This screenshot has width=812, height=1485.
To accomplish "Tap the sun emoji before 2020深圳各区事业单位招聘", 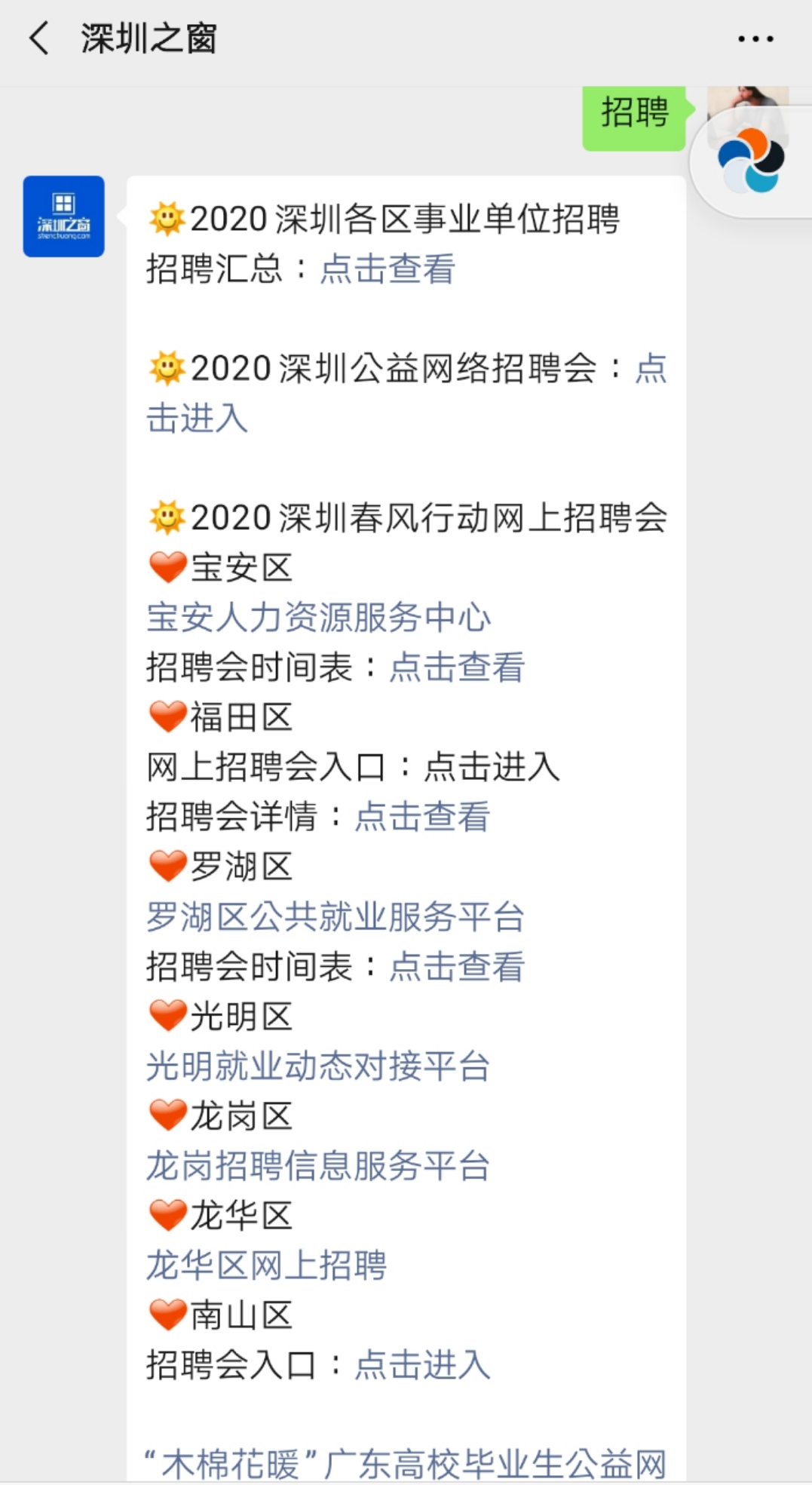I will 167,219.
